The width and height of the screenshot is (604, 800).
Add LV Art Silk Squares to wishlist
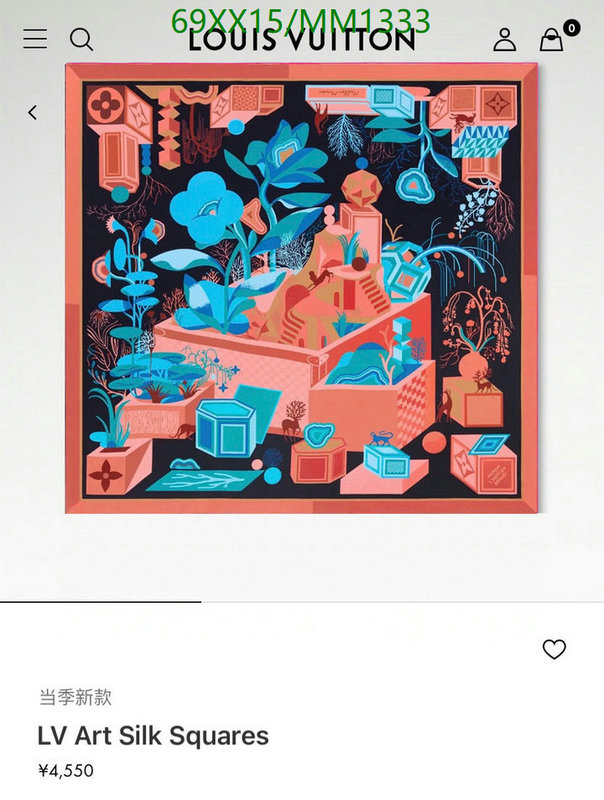(x=554, y=649)
